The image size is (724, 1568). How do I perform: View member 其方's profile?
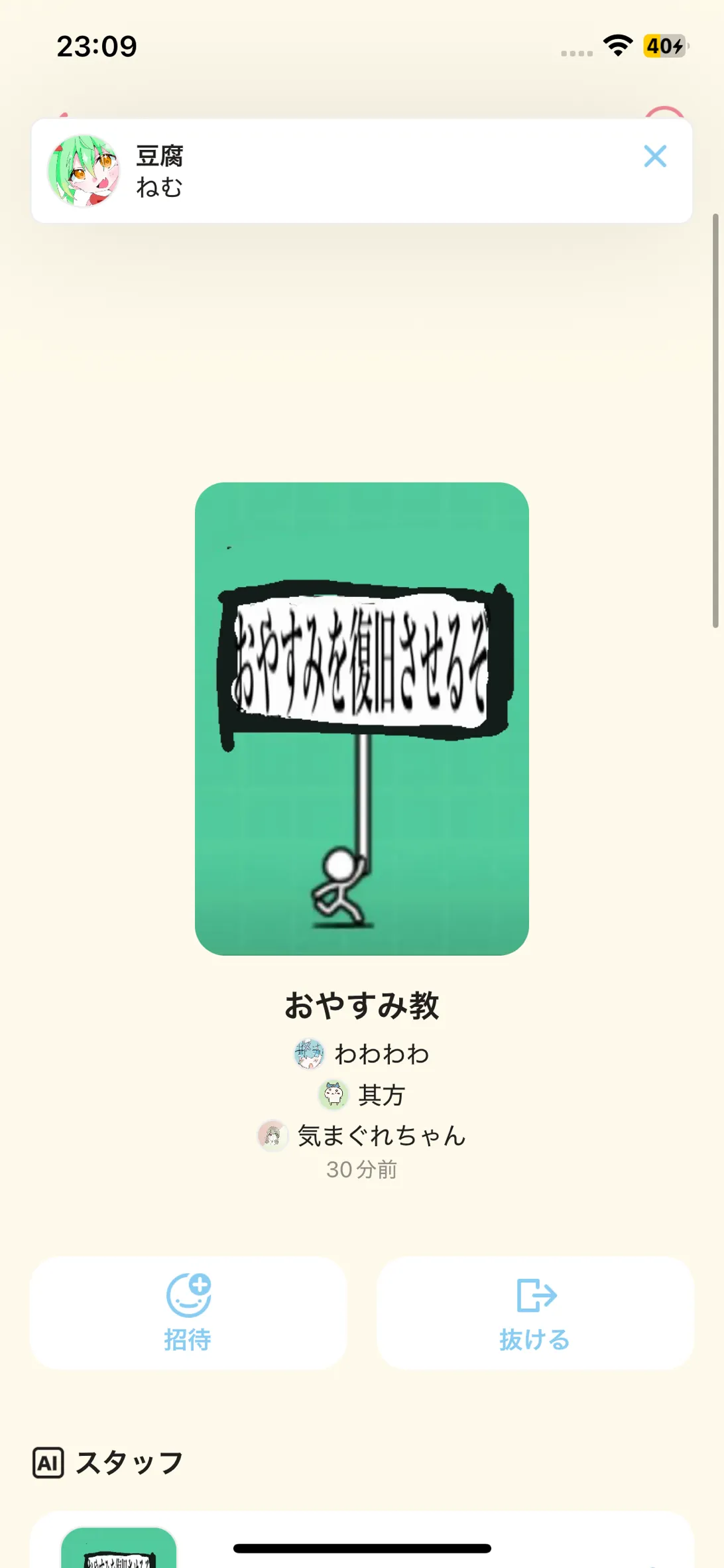point(363,1095)
